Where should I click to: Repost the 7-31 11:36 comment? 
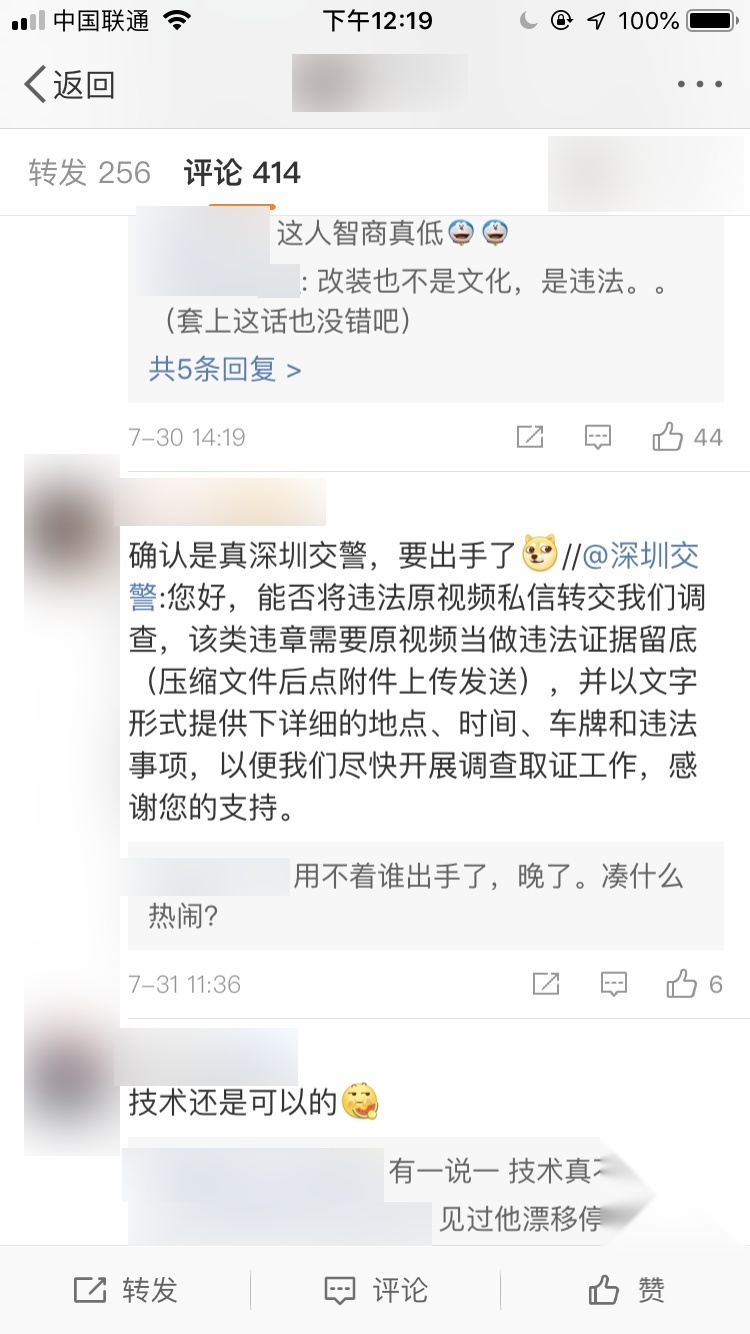tap(546, 984)
